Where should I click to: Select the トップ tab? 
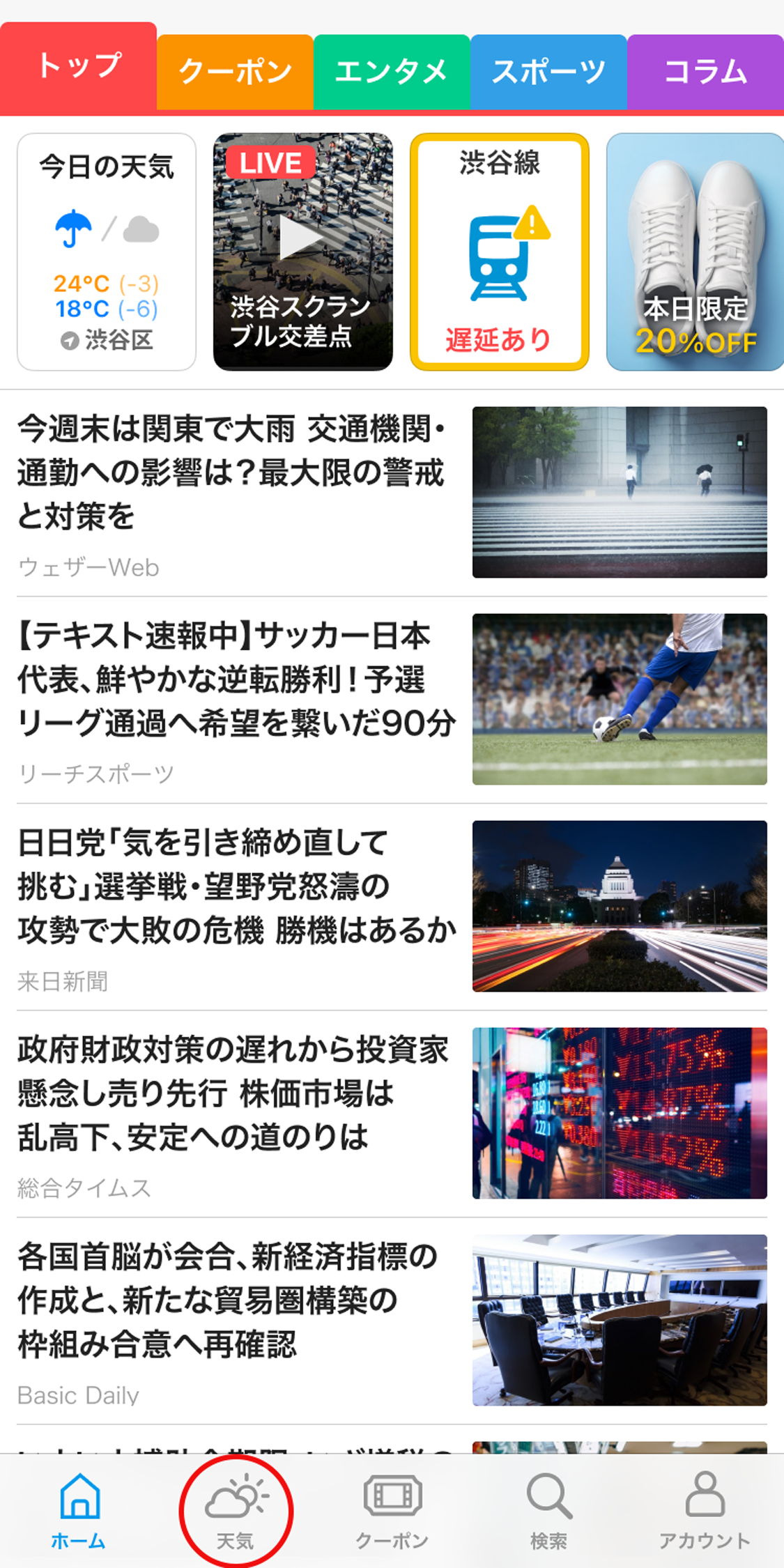(78, 68)
